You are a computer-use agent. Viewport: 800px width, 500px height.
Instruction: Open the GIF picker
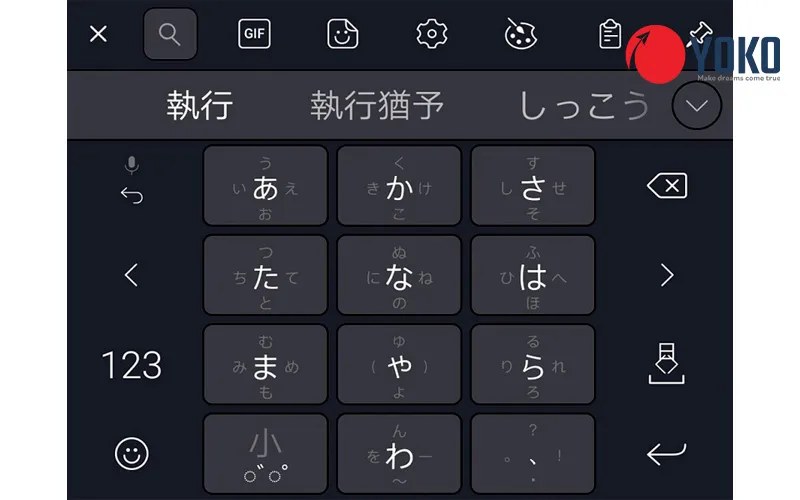255,34
